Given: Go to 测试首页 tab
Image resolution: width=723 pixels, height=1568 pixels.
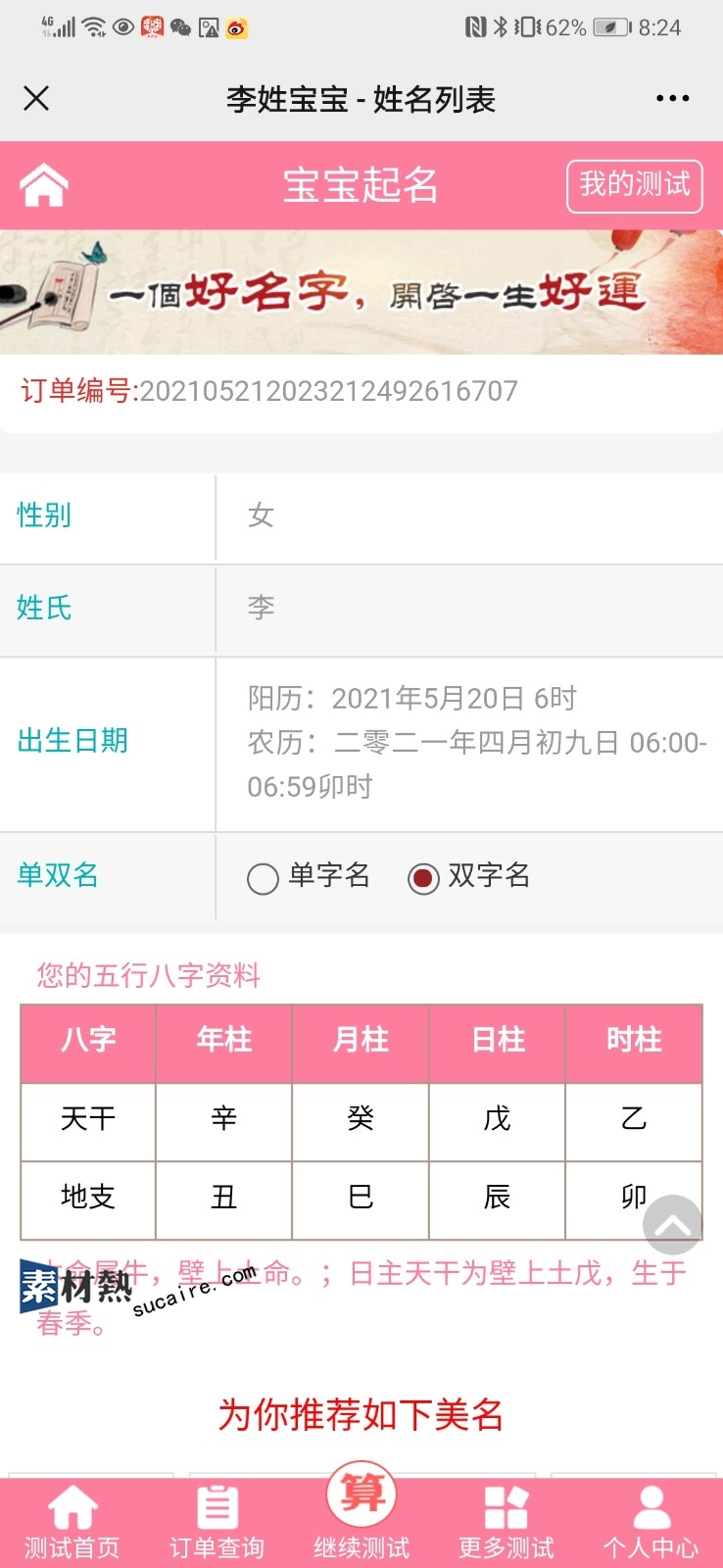Looking at the screenshot, I should pos(72,1523).
